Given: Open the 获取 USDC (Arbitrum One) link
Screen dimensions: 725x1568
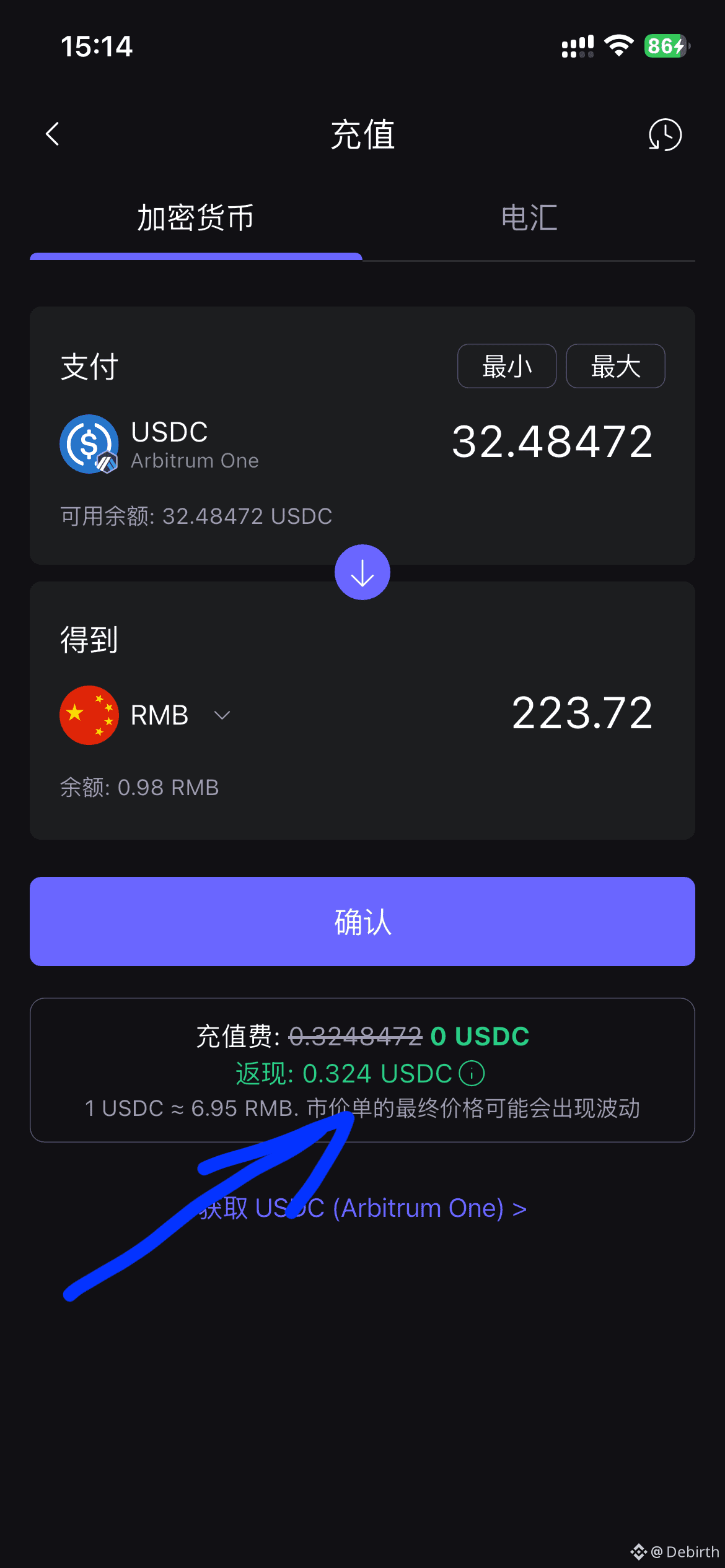Looking at the screenshot, I should point(362,1208).
